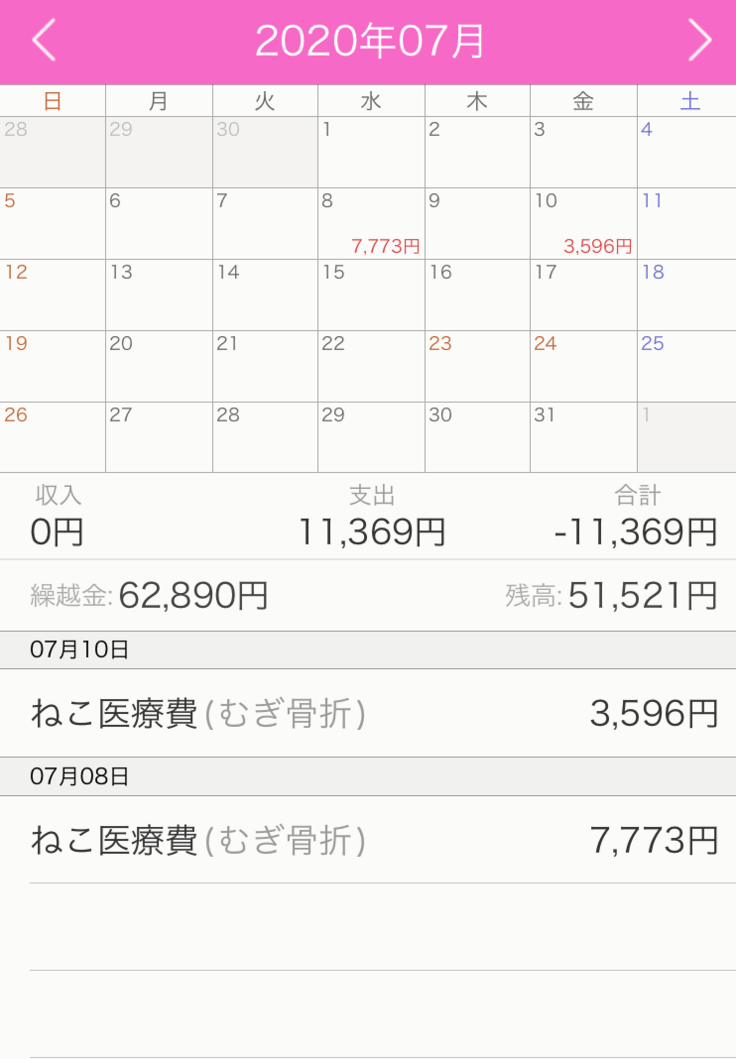Go to the next month
Image resolution: width=736 pixels, height=1059 pixels.
click(699, 40)
